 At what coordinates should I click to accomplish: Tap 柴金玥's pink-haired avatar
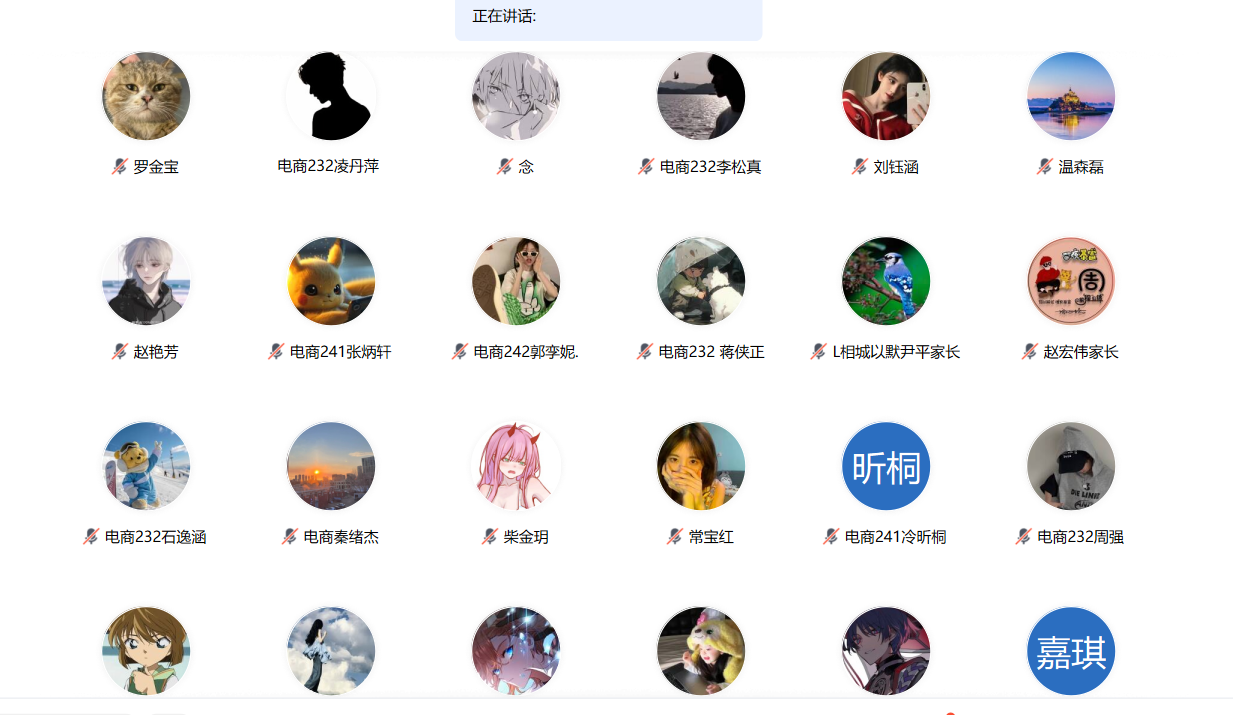(x=516, y=466)
